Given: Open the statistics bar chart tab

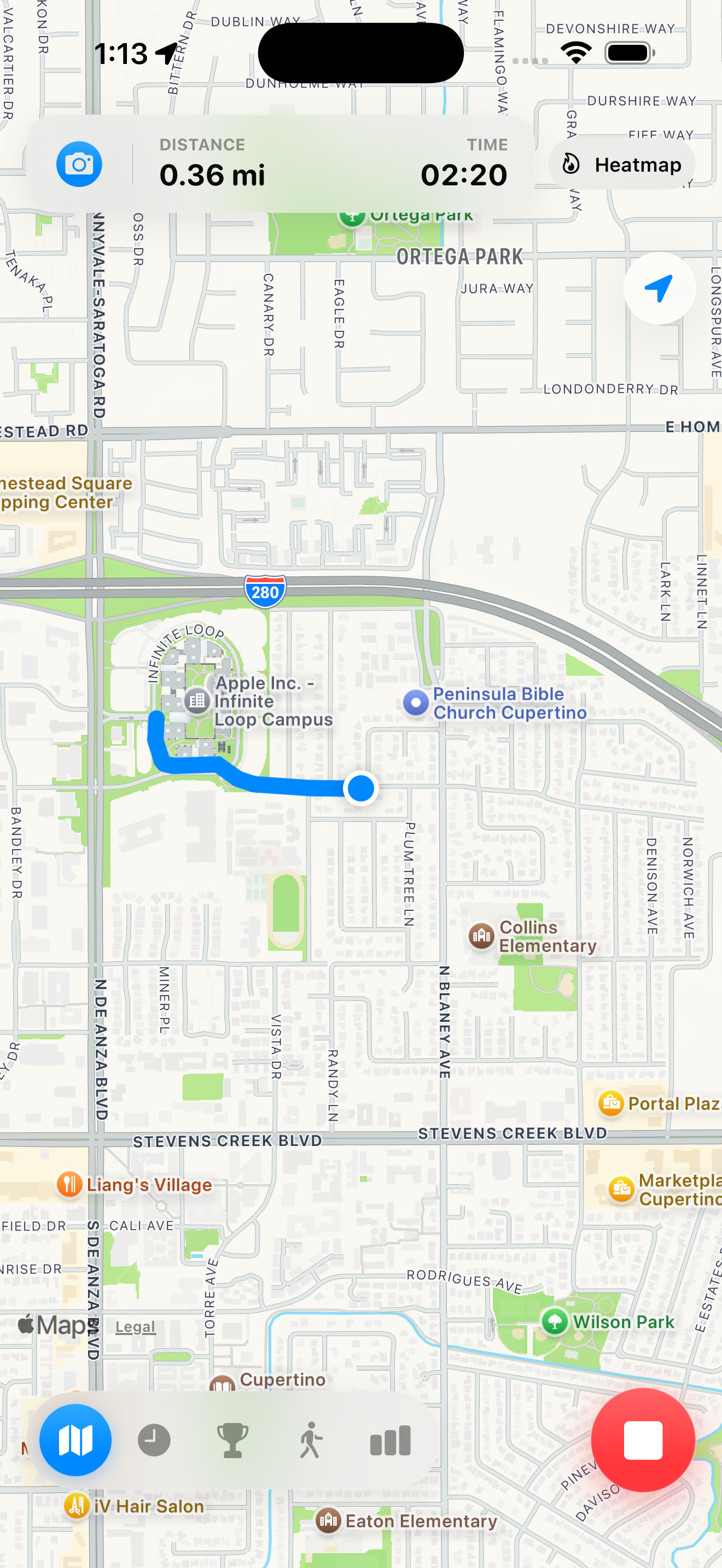Looking at the screenshot, I should (x=390, y=1440).
